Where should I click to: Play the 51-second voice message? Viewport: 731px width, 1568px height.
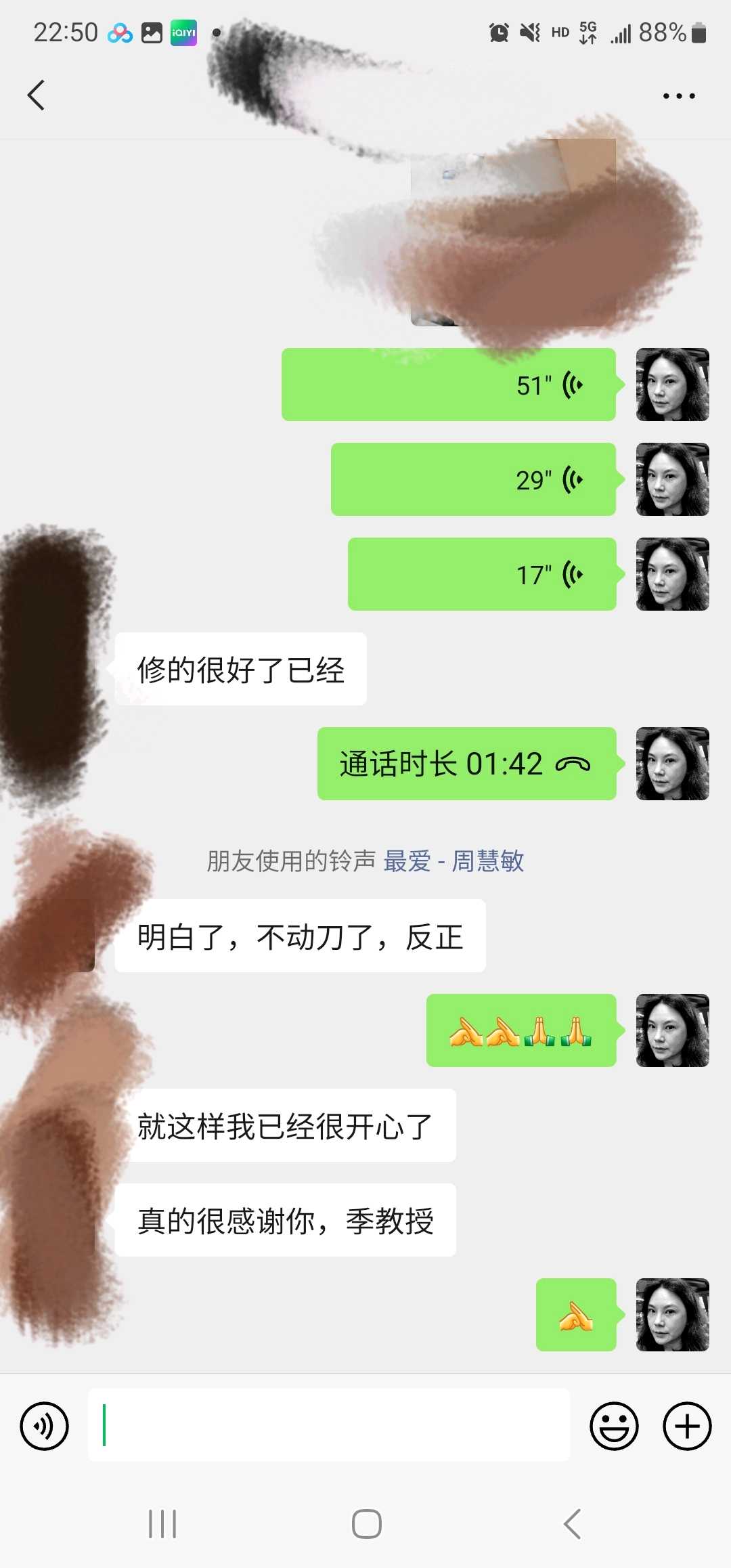448,385
